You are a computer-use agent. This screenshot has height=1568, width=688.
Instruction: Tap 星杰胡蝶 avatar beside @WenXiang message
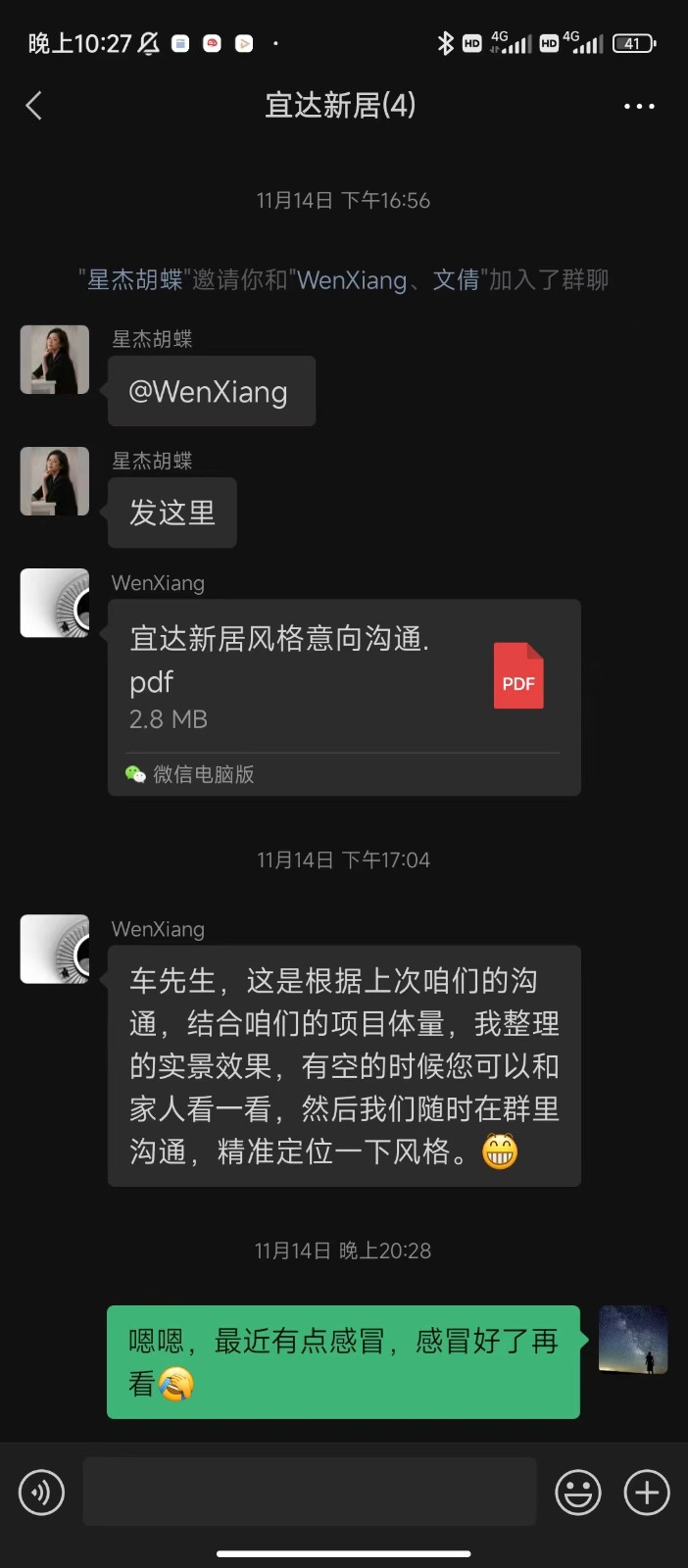pyautogui.click(x=55, y=360)
